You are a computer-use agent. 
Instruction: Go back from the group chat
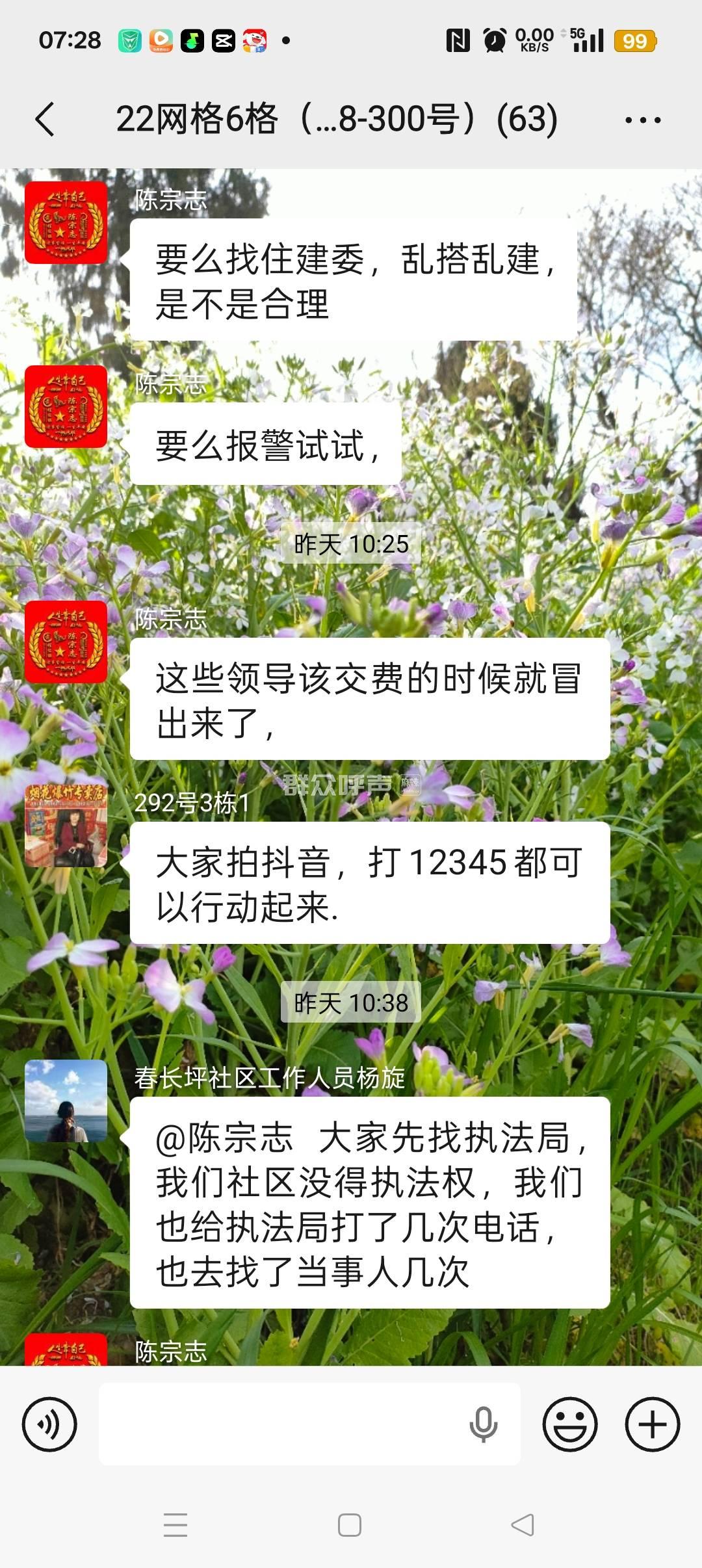click(x=45, y=120)
